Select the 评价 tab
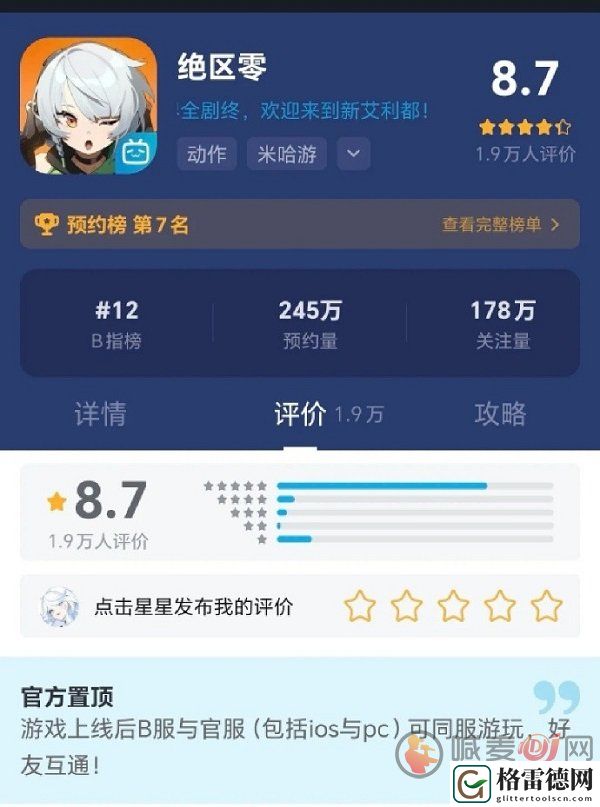 coord(300,414)
